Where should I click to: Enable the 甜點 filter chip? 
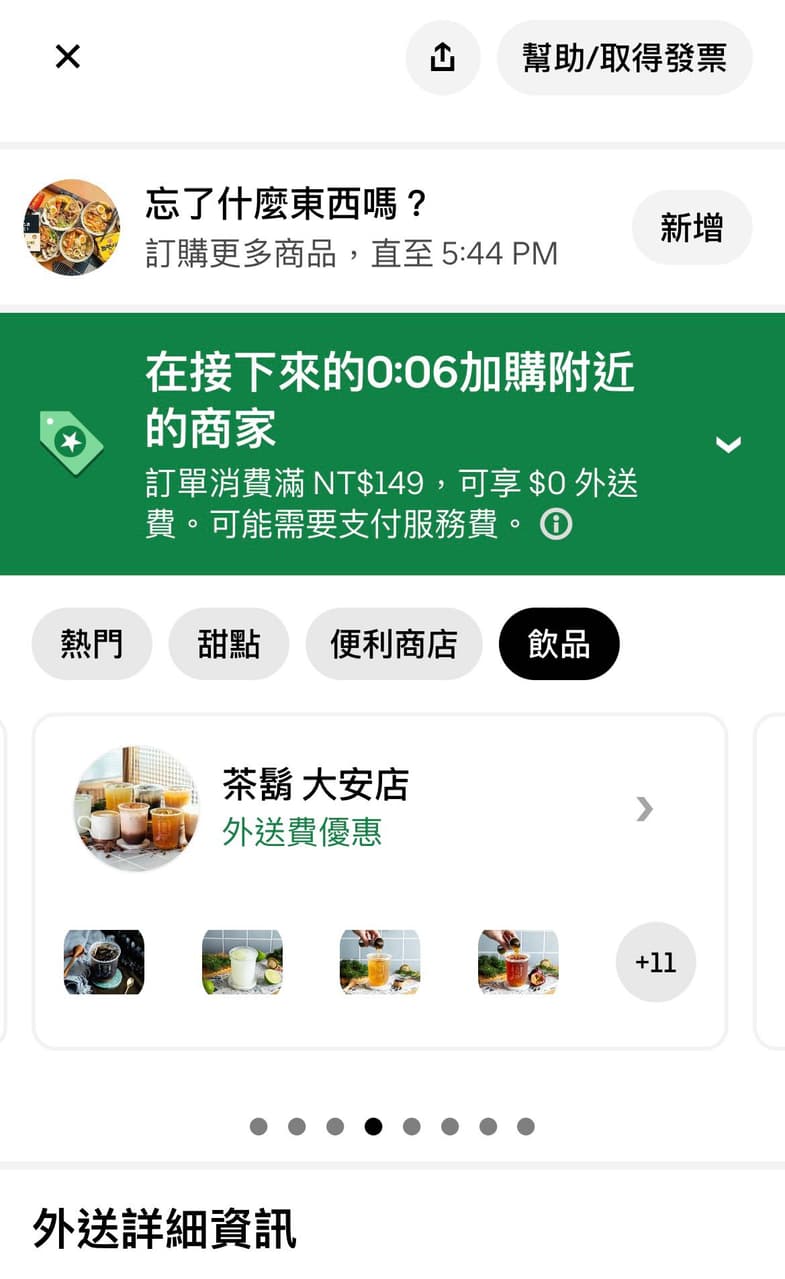coord(229,644)
